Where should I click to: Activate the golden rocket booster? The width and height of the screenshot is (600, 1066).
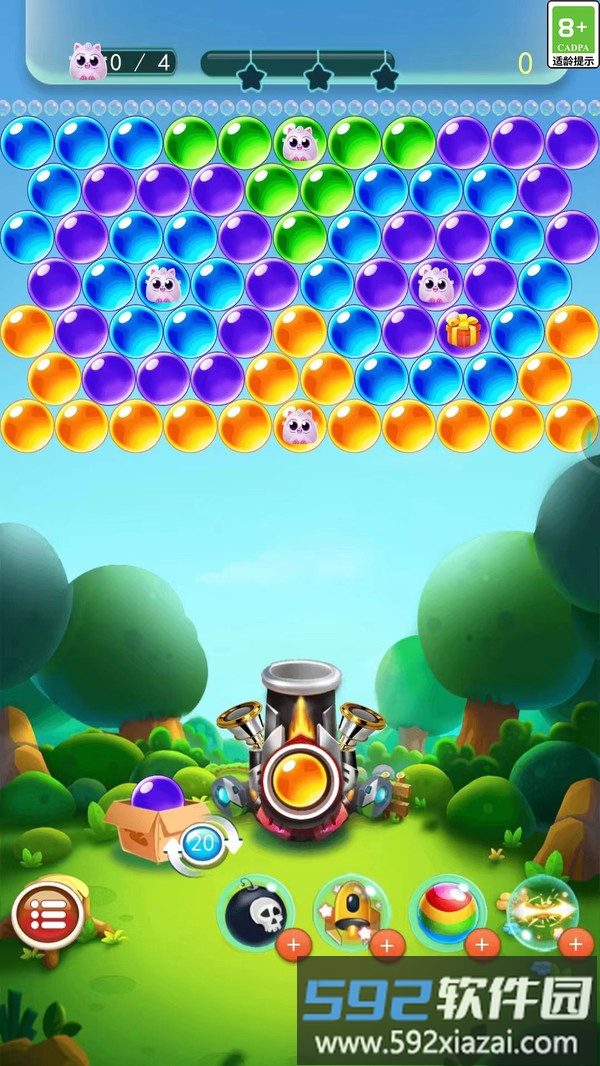[x=351, y=912]
